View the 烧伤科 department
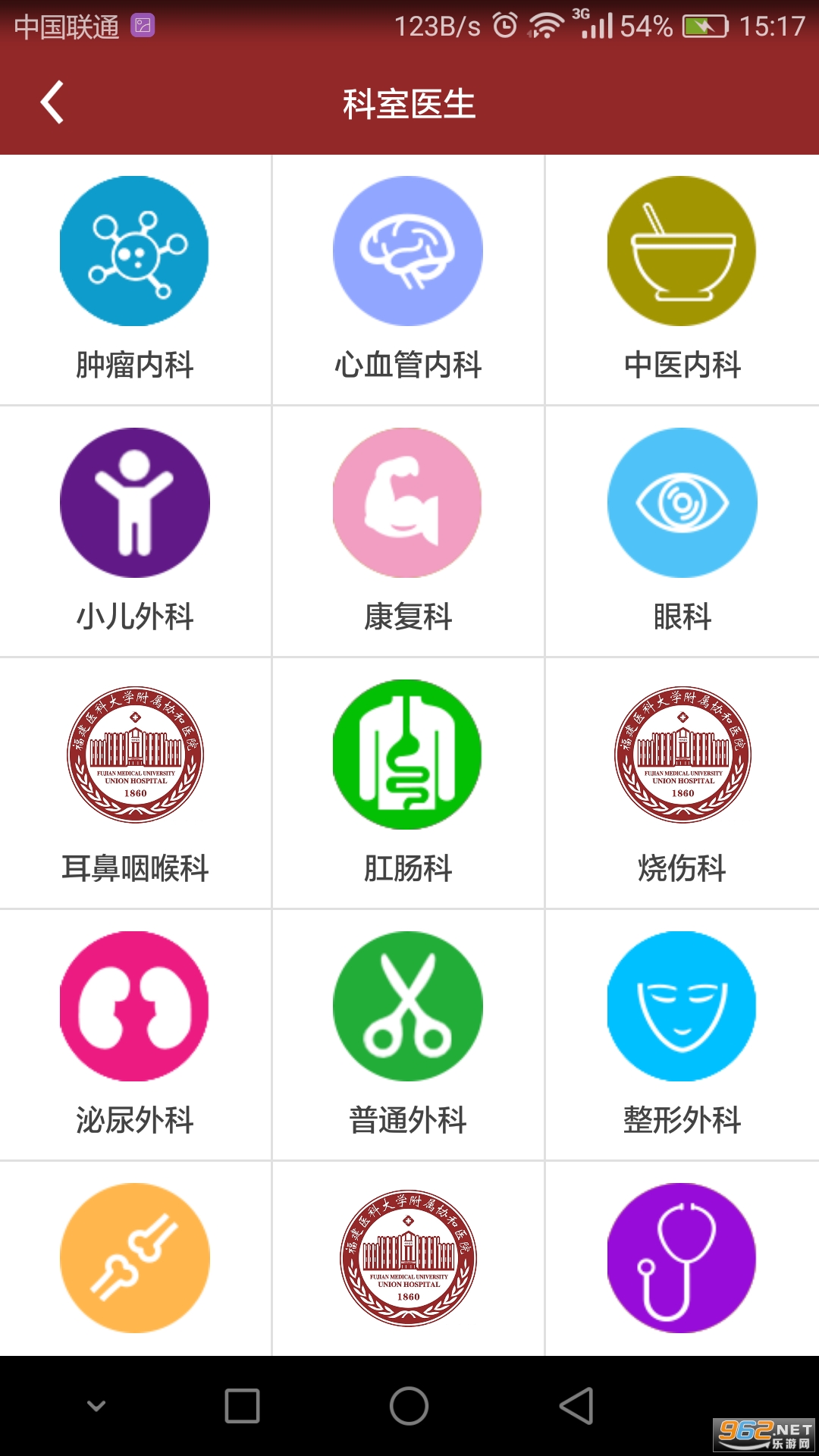This screenshot has height=1456, width=819. coord(682,783)
